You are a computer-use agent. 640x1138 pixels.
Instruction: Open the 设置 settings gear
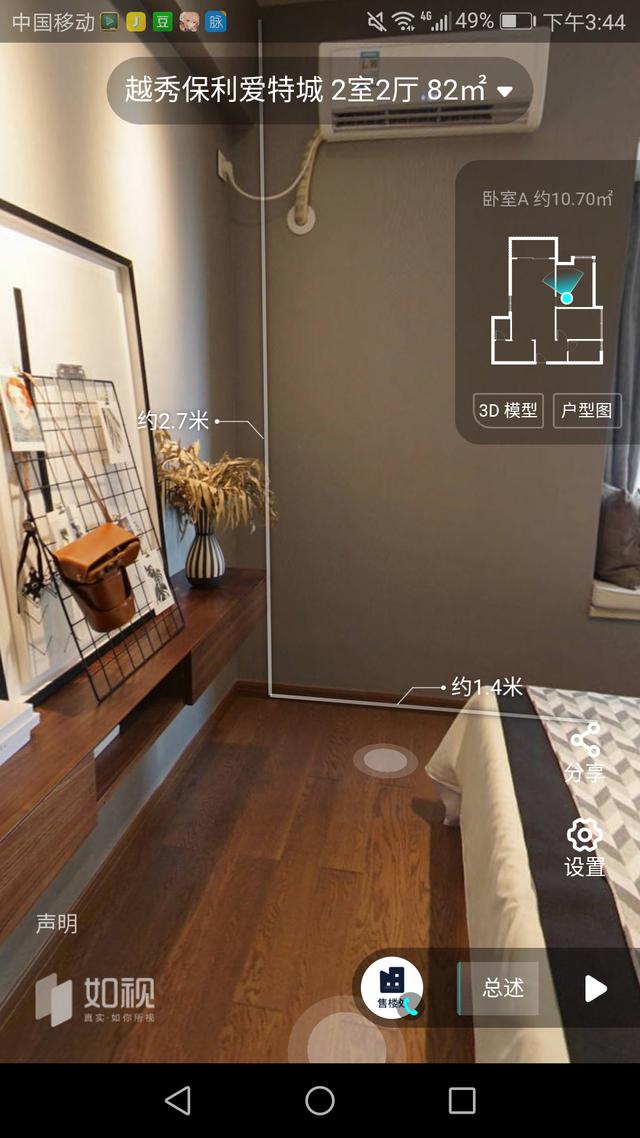[585, 847]
